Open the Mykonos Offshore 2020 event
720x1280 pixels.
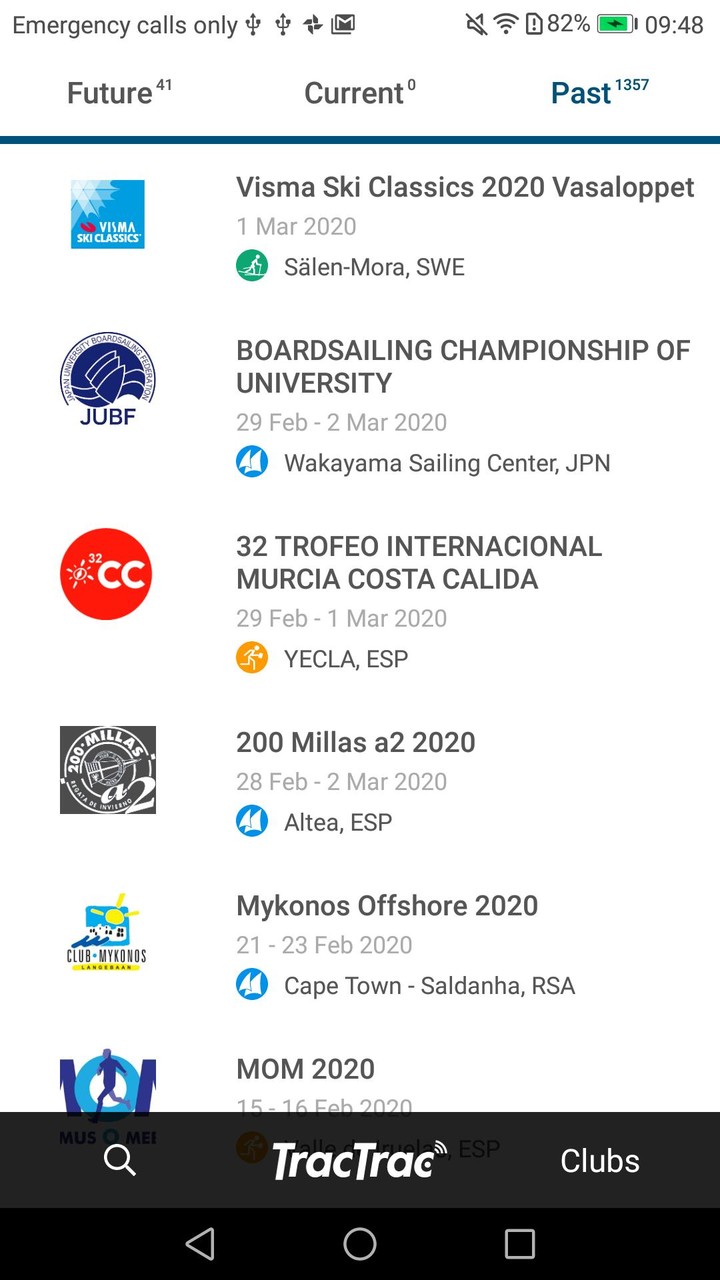(387, 905)
